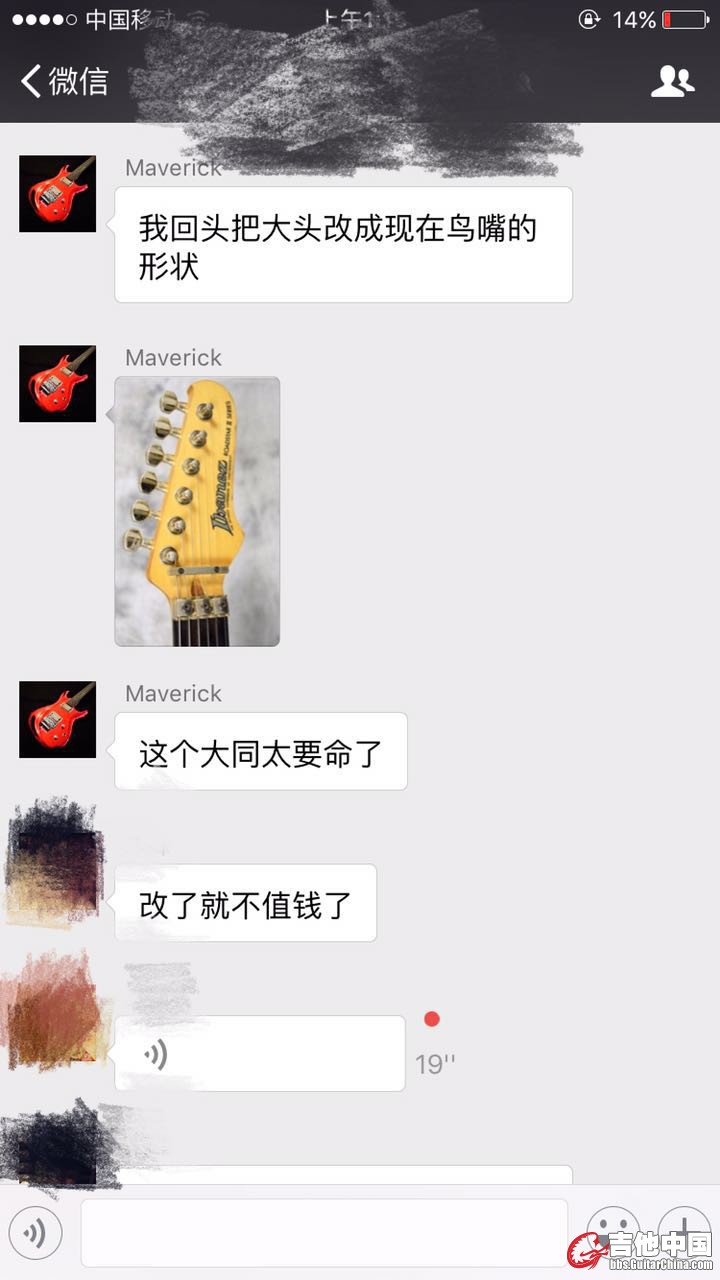The width and height of the screenshot is (720, 1280).
Task: Open the guitar headstock photo from Maverick
Action: (x=197, y=511)
